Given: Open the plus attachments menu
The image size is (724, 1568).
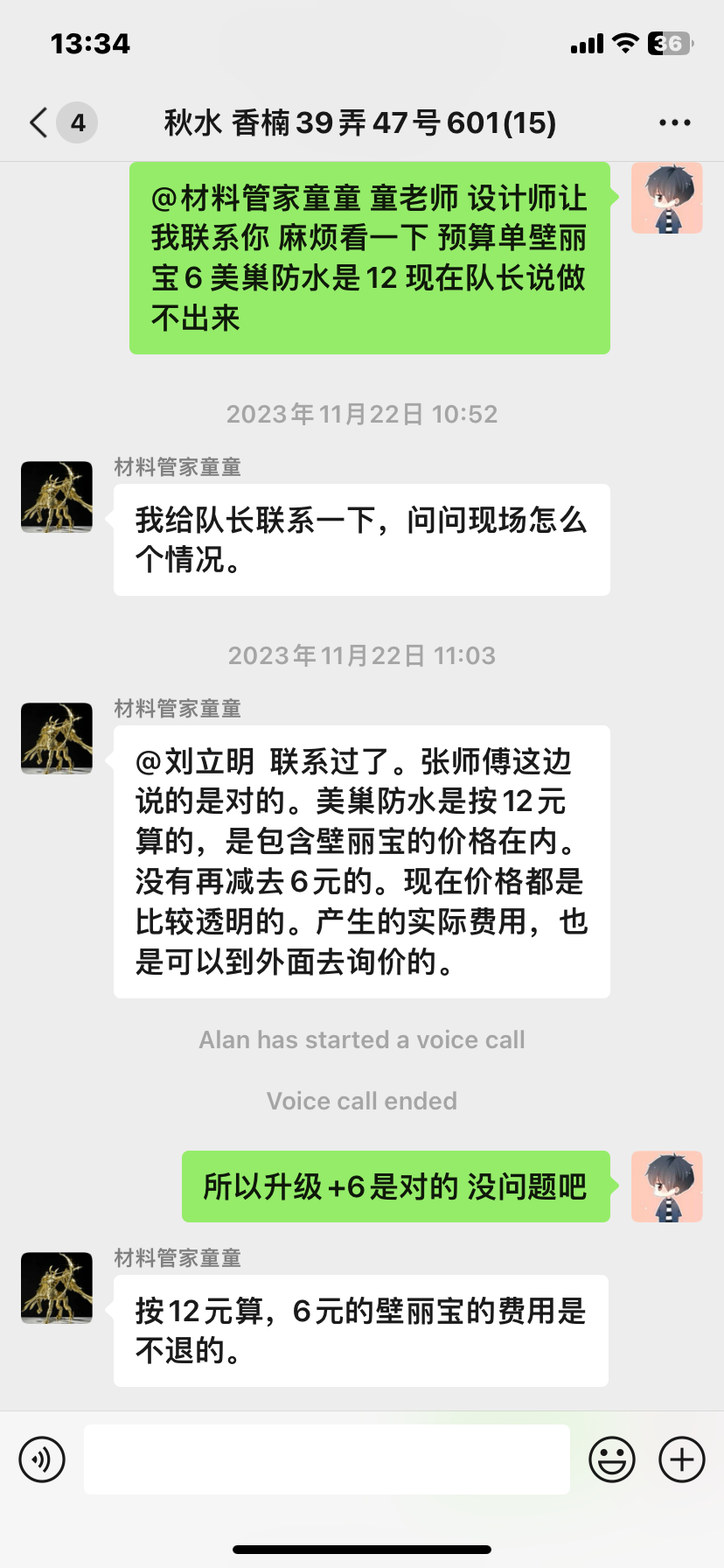Looking at the screenshot, I should point(681,1459).
